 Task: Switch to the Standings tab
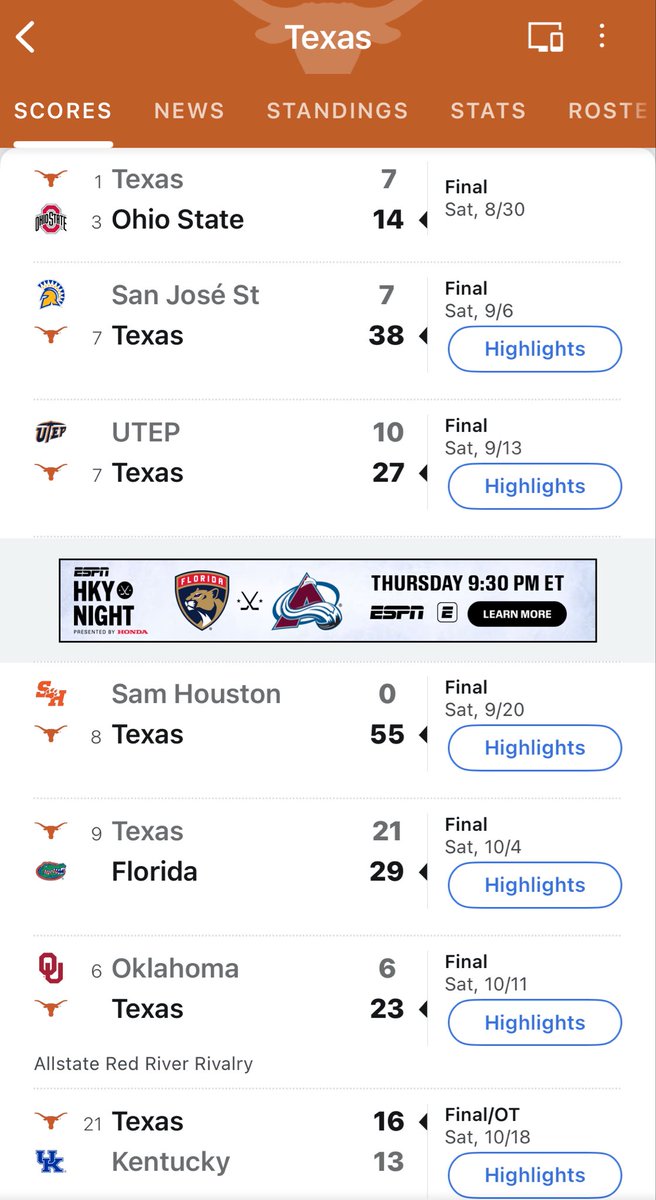(x=337, y=111)
